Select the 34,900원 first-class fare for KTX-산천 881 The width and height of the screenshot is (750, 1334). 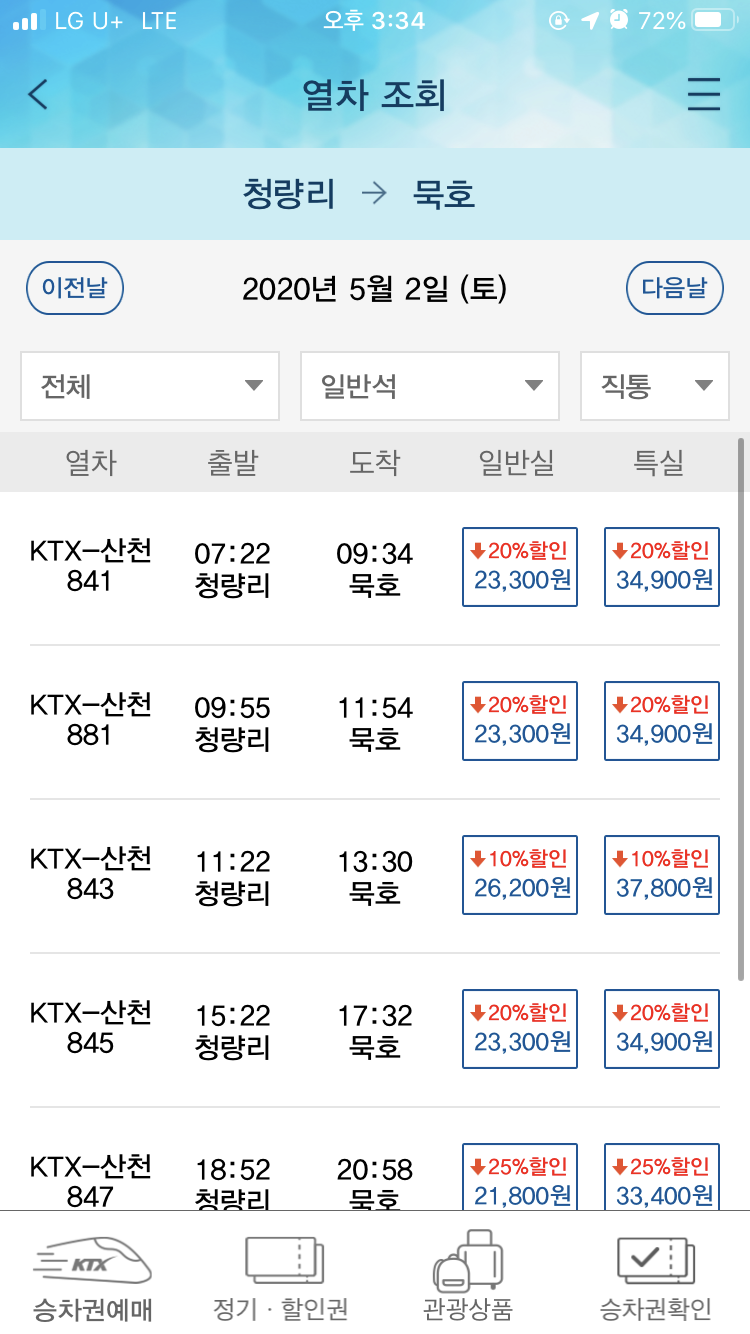click(661, 720)
